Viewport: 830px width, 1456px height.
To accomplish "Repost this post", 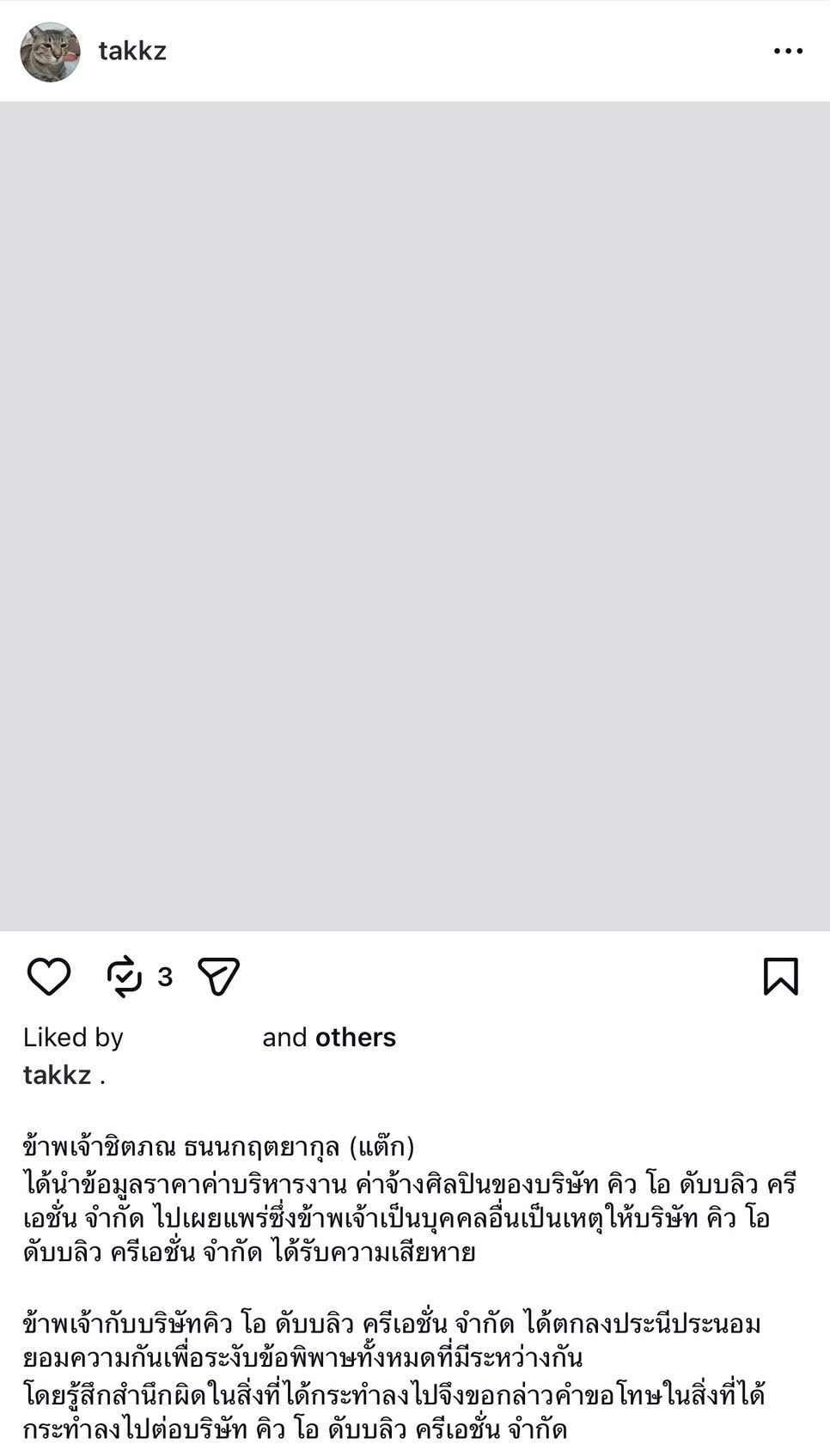I will (x=125, y=977).
